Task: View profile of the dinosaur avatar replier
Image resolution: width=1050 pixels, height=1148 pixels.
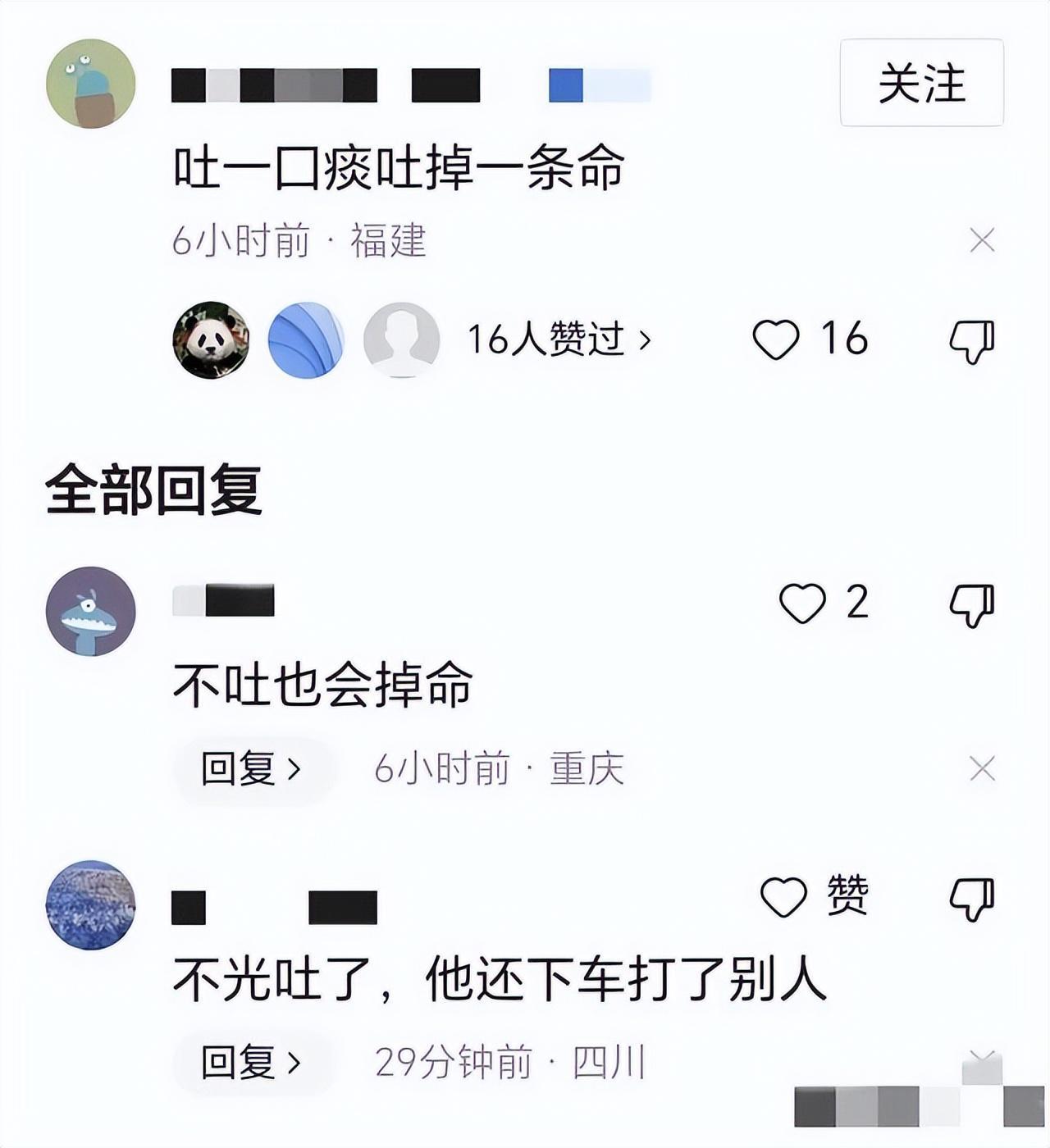Action: point(90,611)
